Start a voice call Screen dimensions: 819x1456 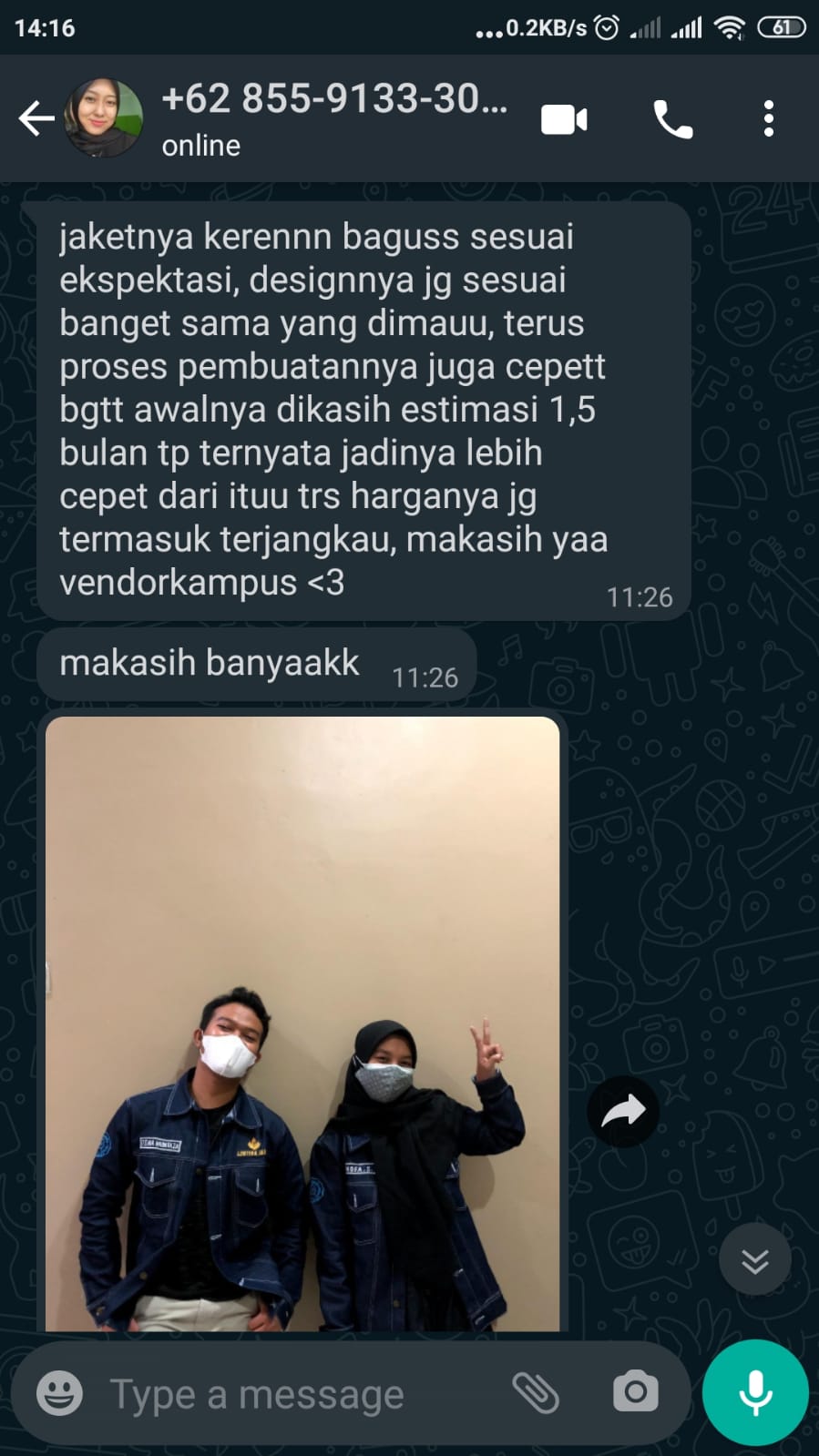point(673,119)
